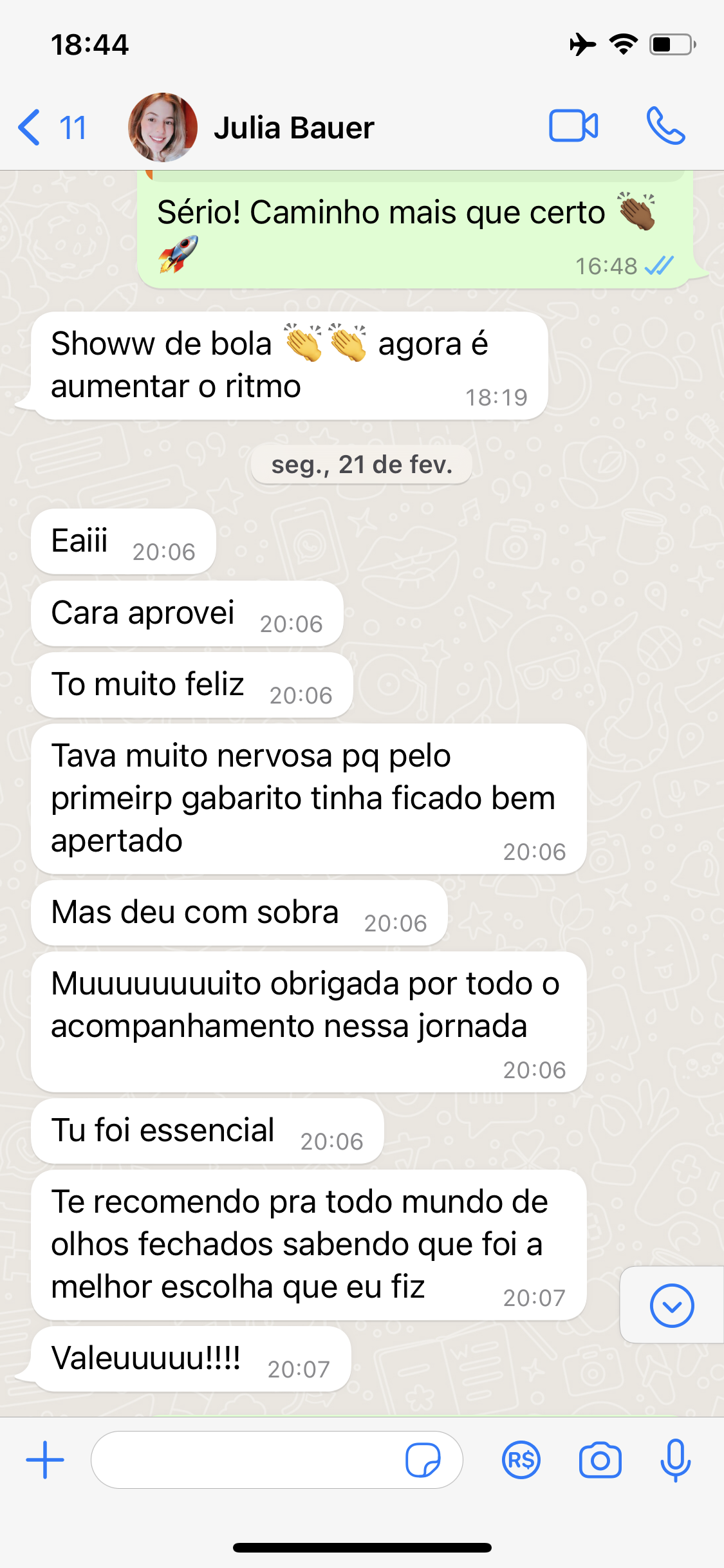Start a video call with Julia Bauer
The width and height of the screenshot is (724, 1568).
pyautogui.click(x=573, y=126)
